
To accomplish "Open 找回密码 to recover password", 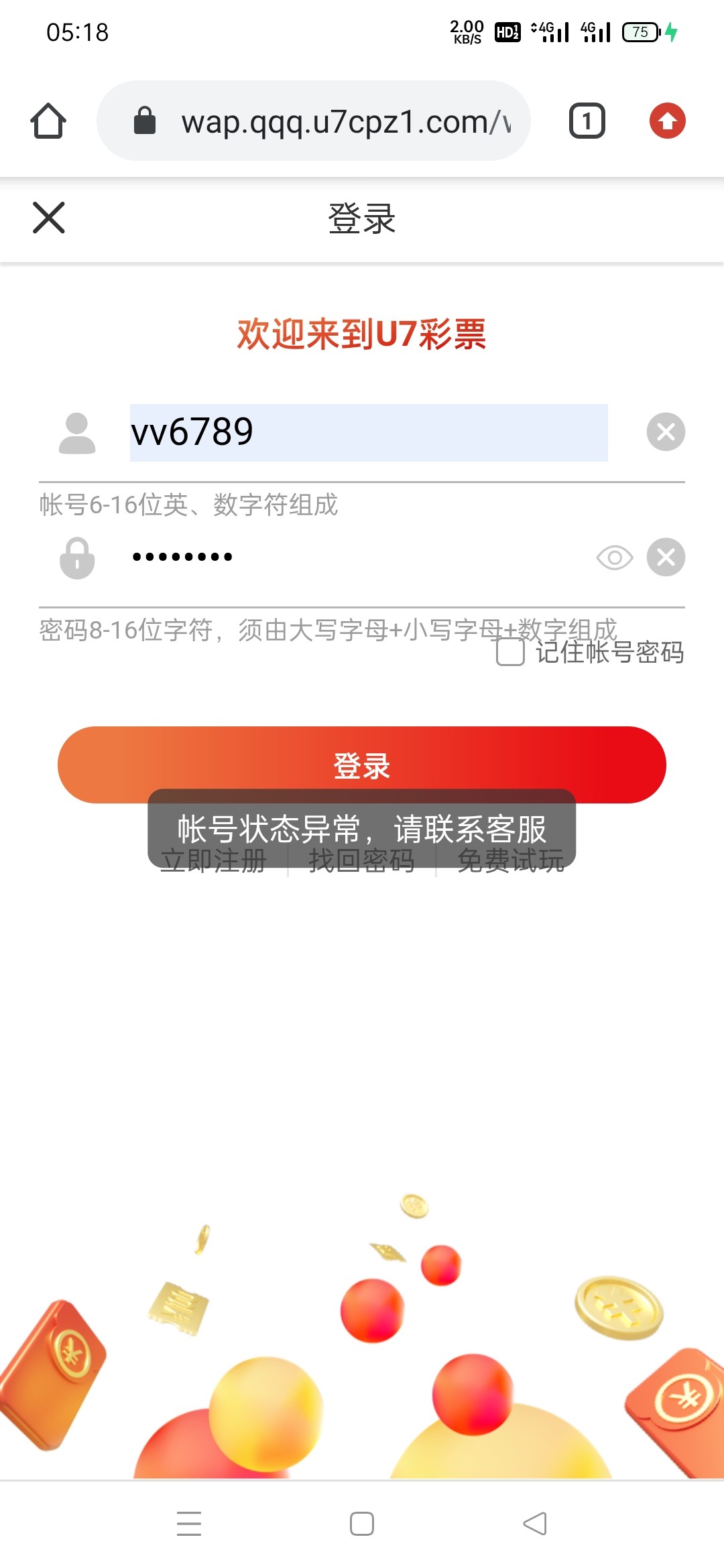I will click(x=362, y=861).
